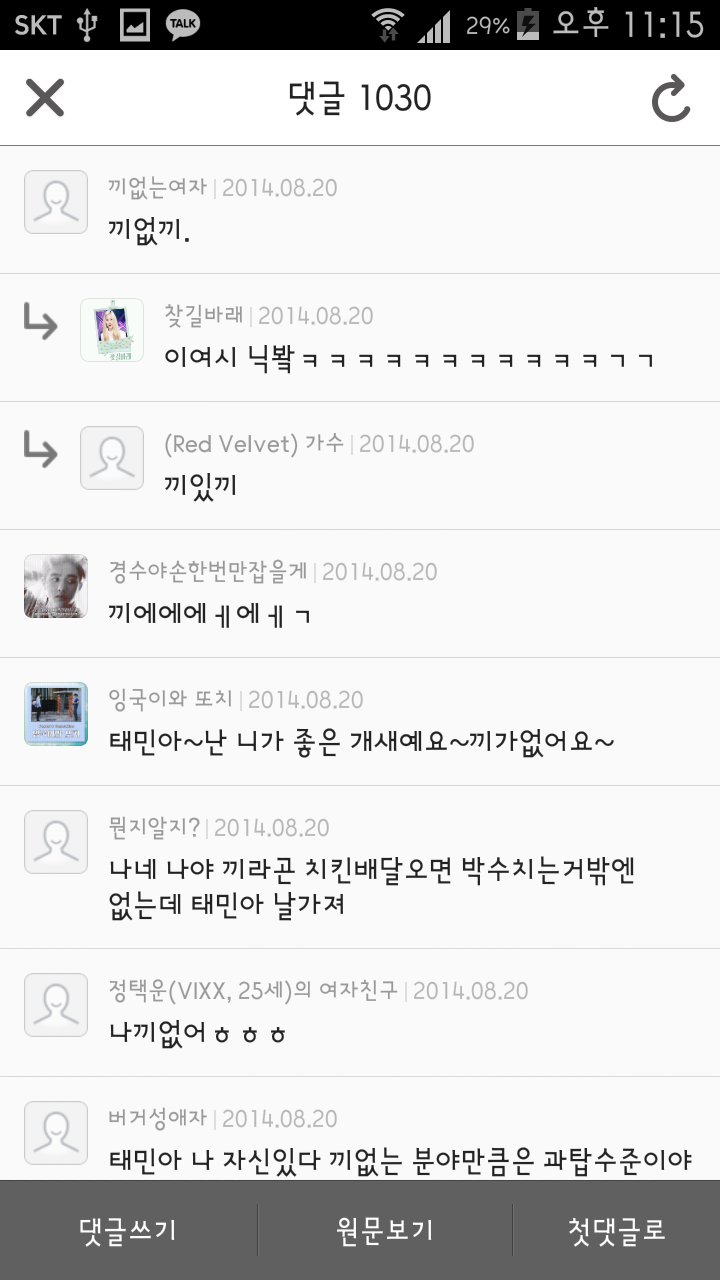The width and height of the screenshot is (720, 1280).
Task: Refresh the comment list
Action: pyautogui.click(x=670, y=98)
